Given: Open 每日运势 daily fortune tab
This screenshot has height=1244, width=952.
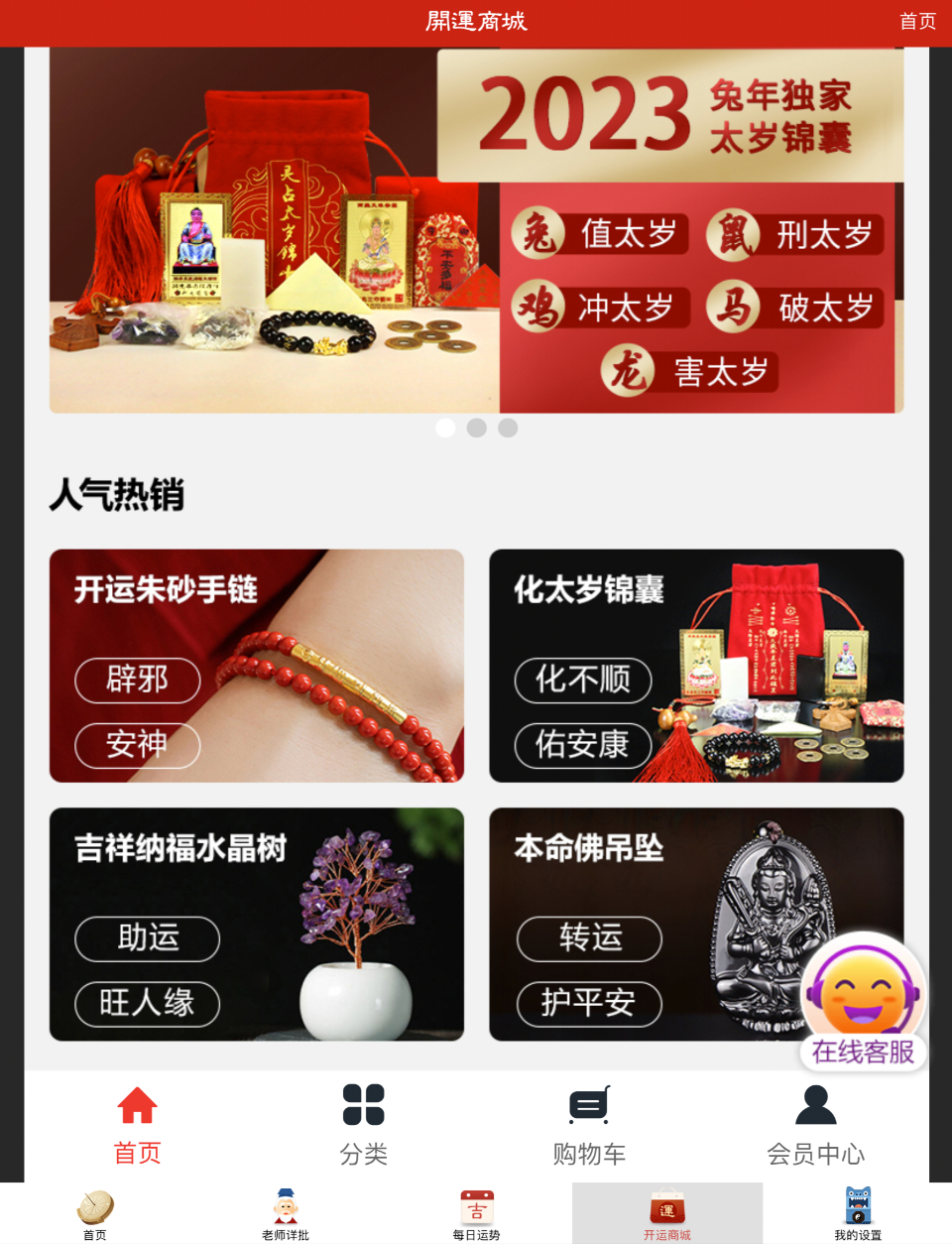Looking at the screenshot, I should coord(476,1214).
